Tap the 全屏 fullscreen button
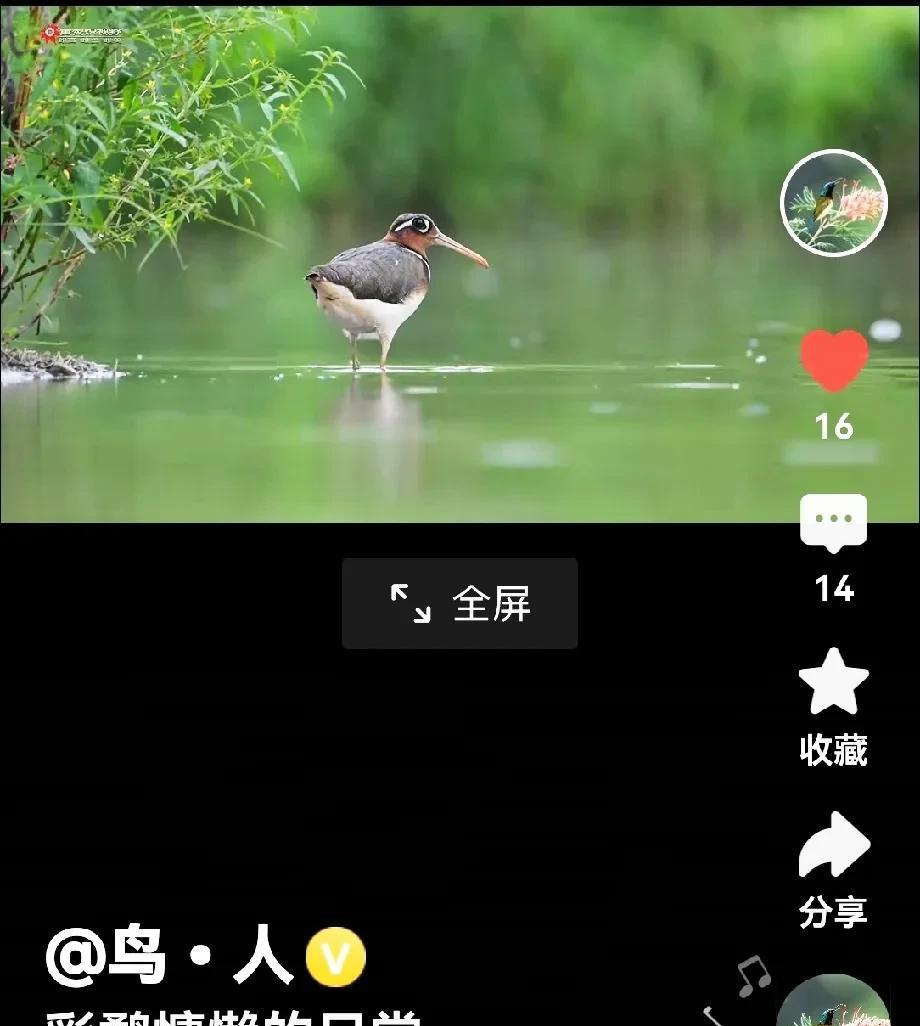Image resolution: width=920 pixels, height=1026 pixels. coord(459,603)
